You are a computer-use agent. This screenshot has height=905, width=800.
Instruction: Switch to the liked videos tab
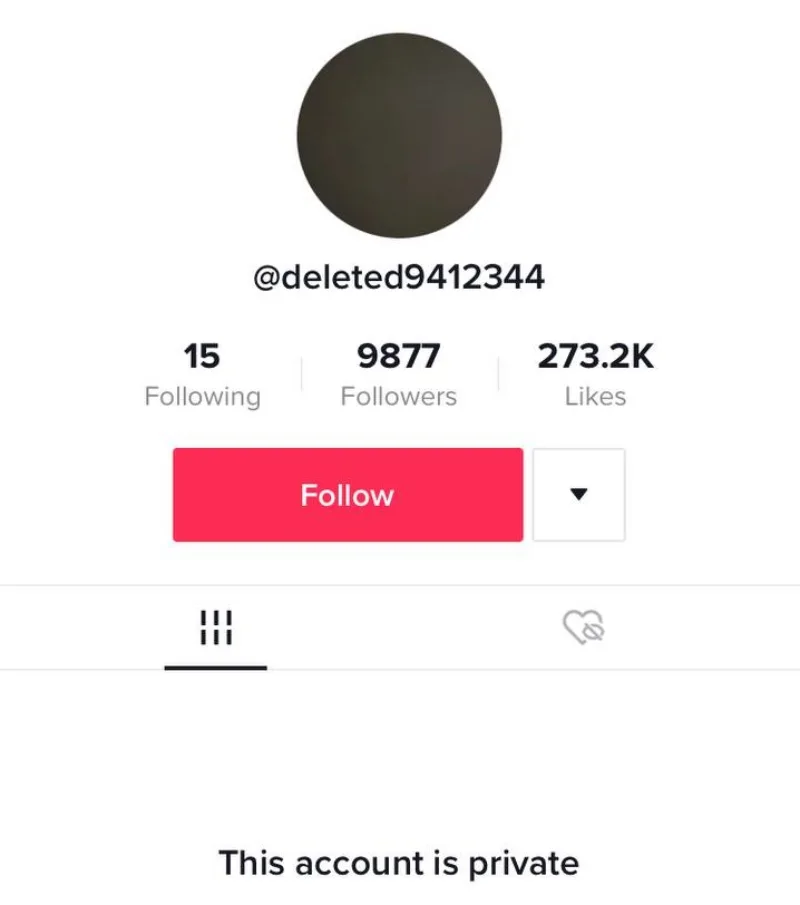tap(584, 628)
